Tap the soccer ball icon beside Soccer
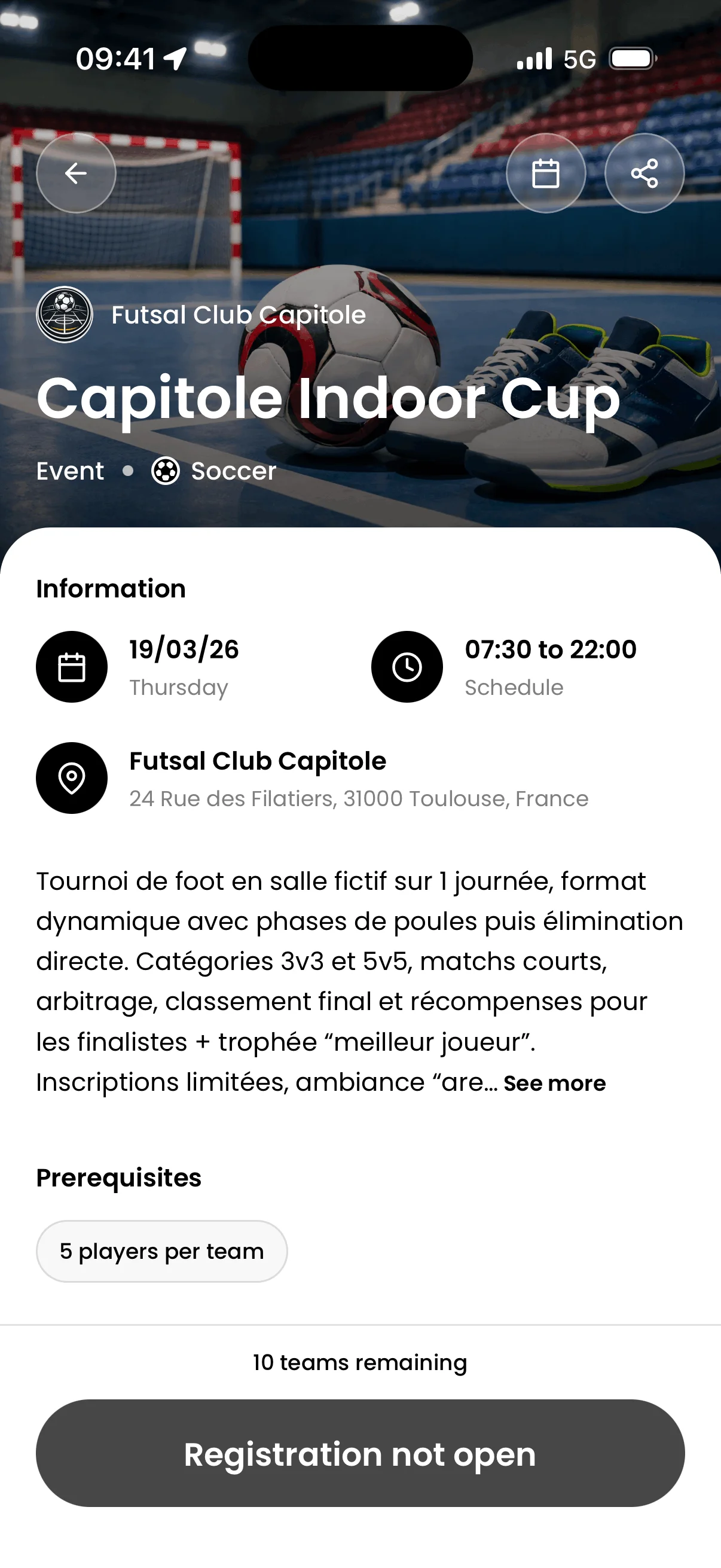 pyautogui.click(x=166, y=470)
